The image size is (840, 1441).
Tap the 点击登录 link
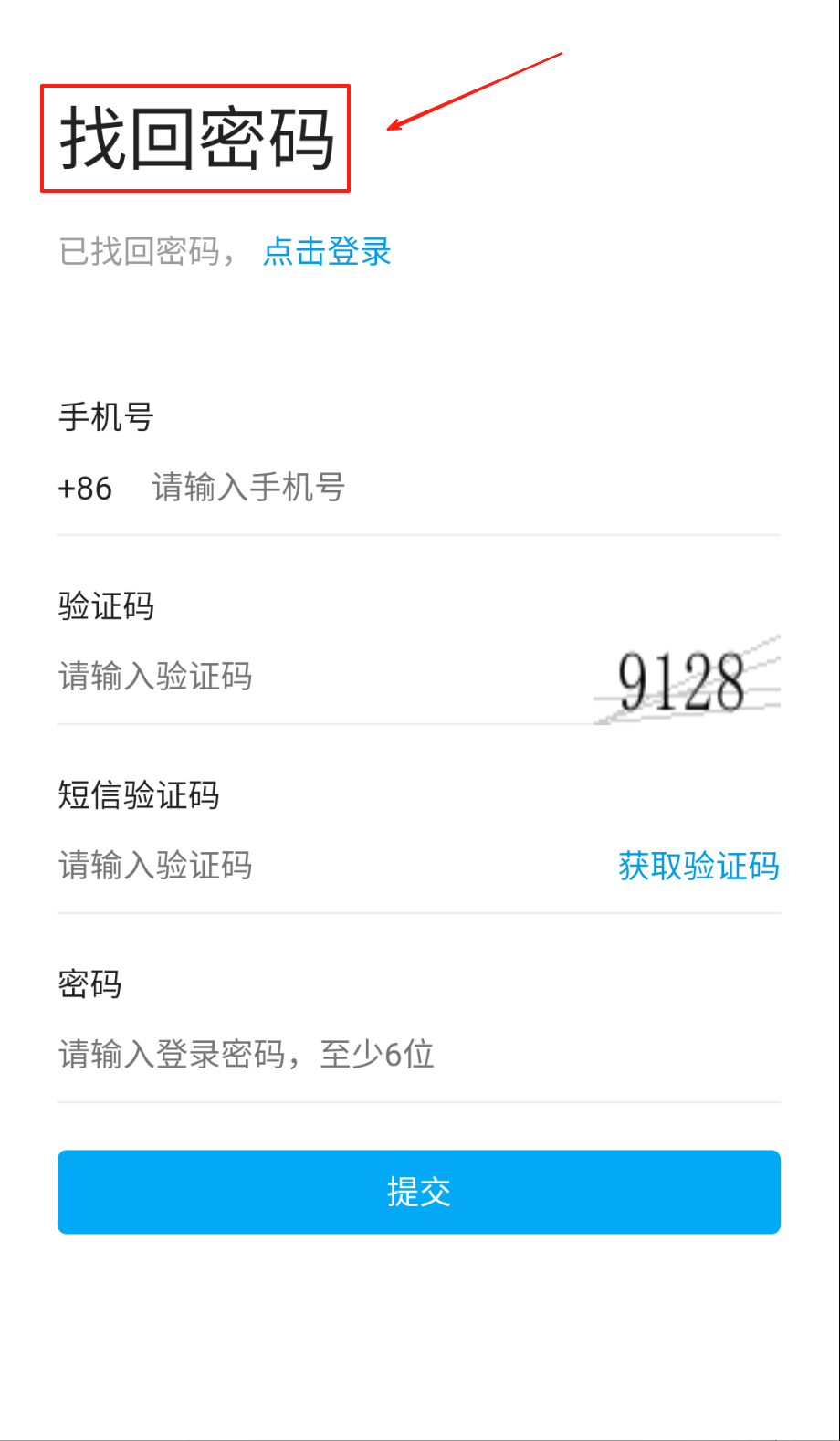(327, 251)
